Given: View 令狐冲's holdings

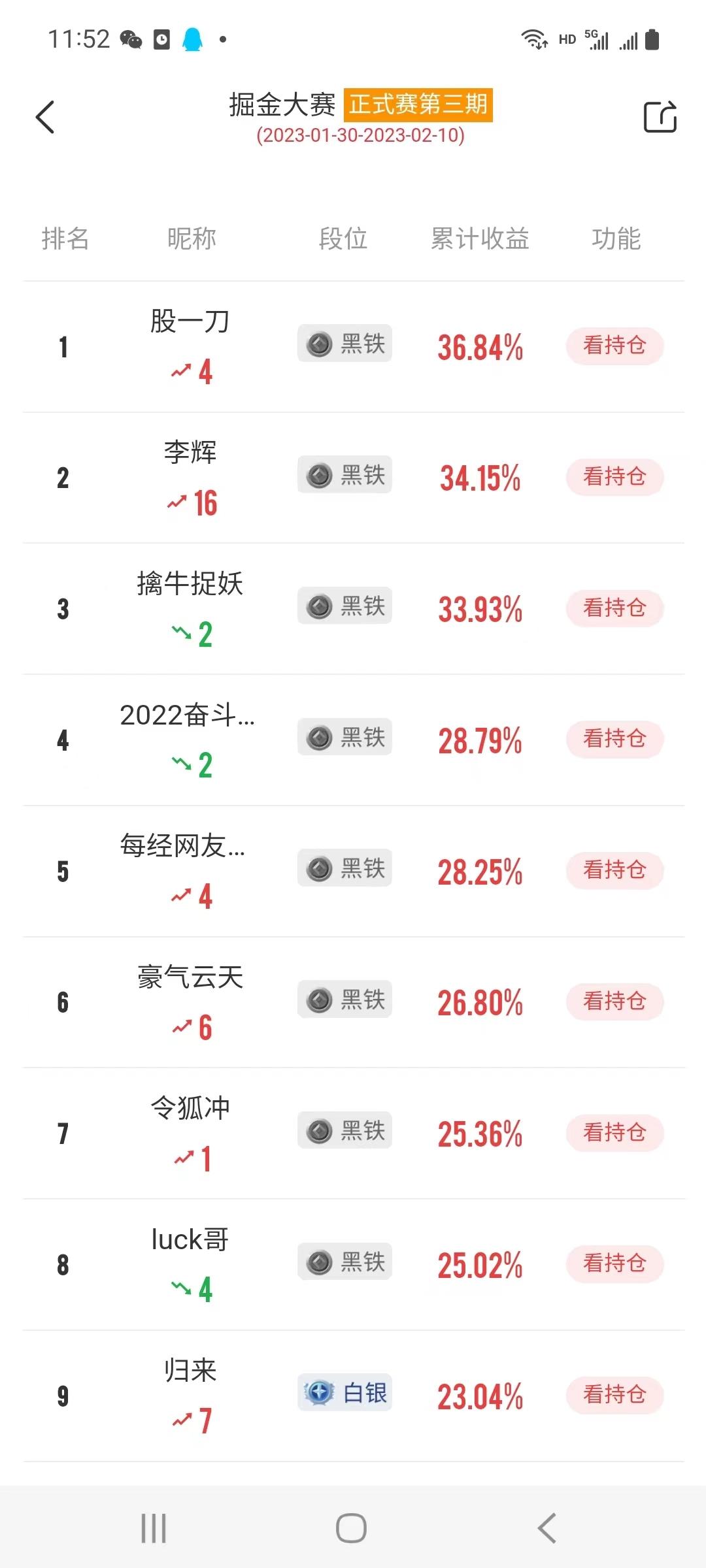Looking at the screenshot, I should (614, 1132).
